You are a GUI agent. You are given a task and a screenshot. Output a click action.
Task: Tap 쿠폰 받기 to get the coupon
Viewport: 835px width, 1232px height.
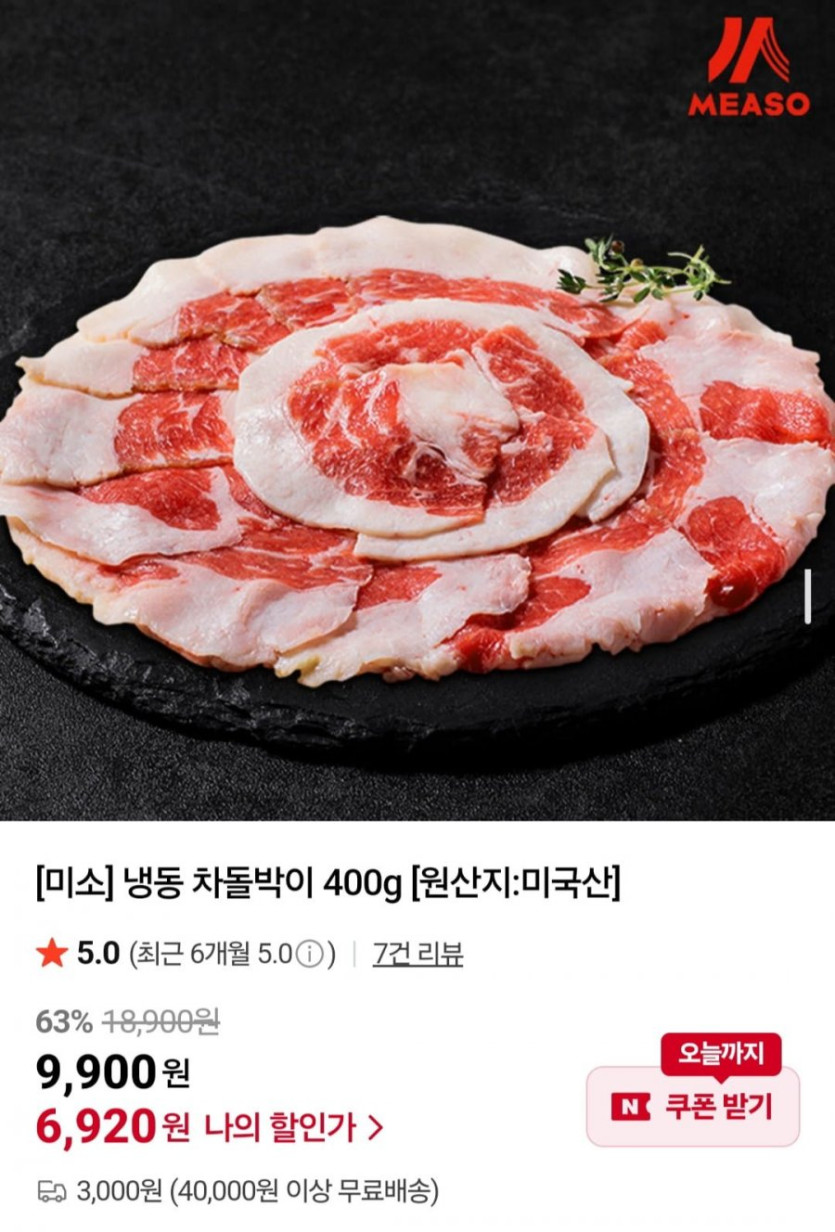tap(693, 1106)
